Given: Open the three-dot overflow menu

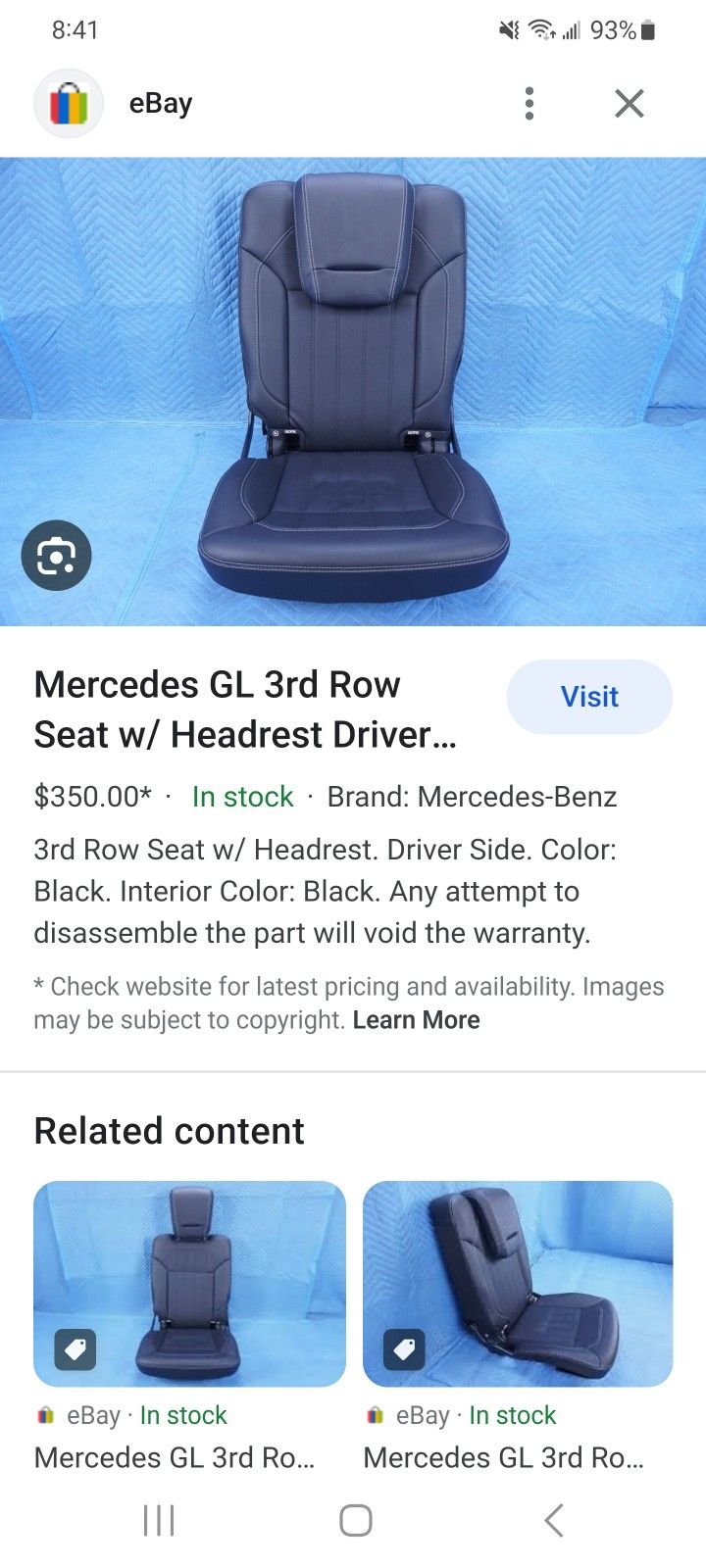Looking at the screenshot, I should 529,103.
